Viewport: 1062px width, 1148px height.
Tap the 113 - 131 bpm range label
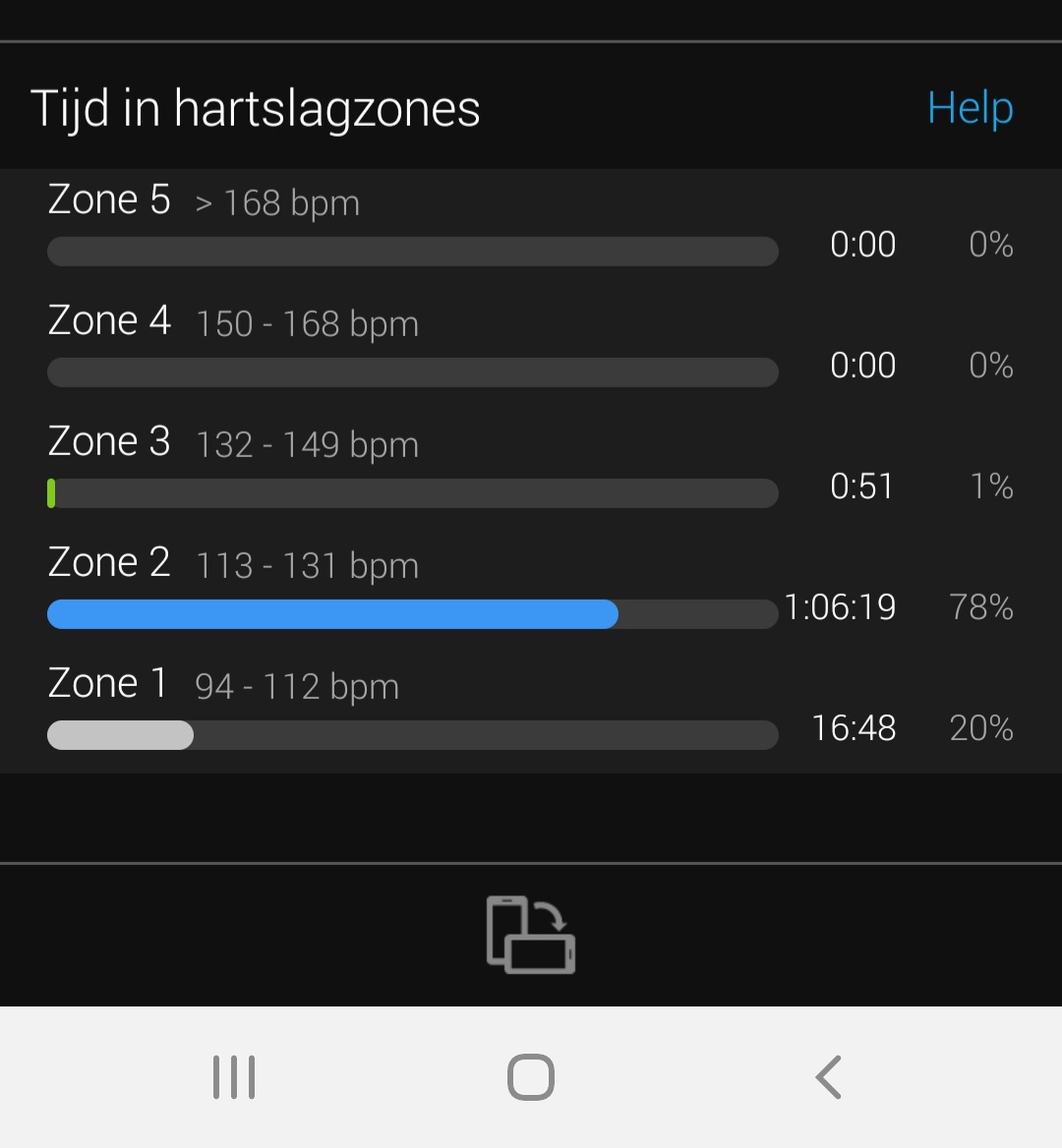point(307,565)
